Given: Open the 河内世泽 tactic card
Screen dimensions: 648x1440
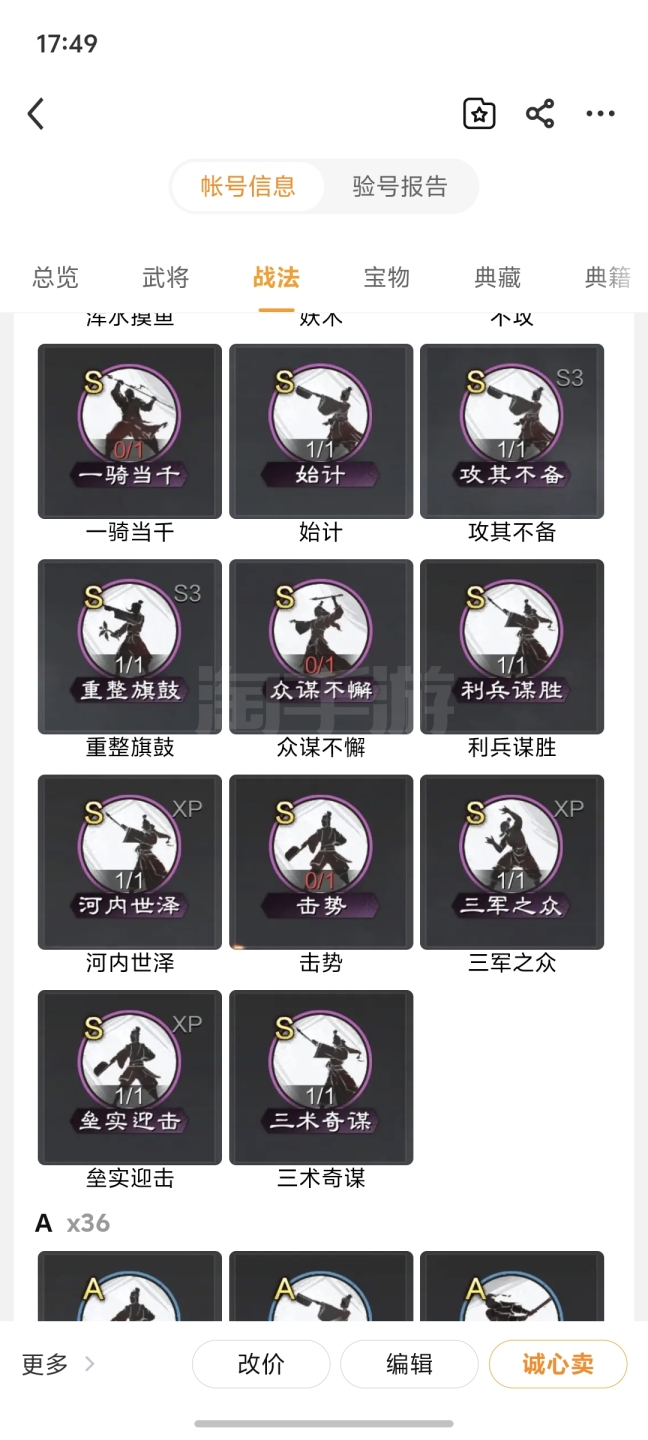Looking at the screenshot, I should click(130, 862).
